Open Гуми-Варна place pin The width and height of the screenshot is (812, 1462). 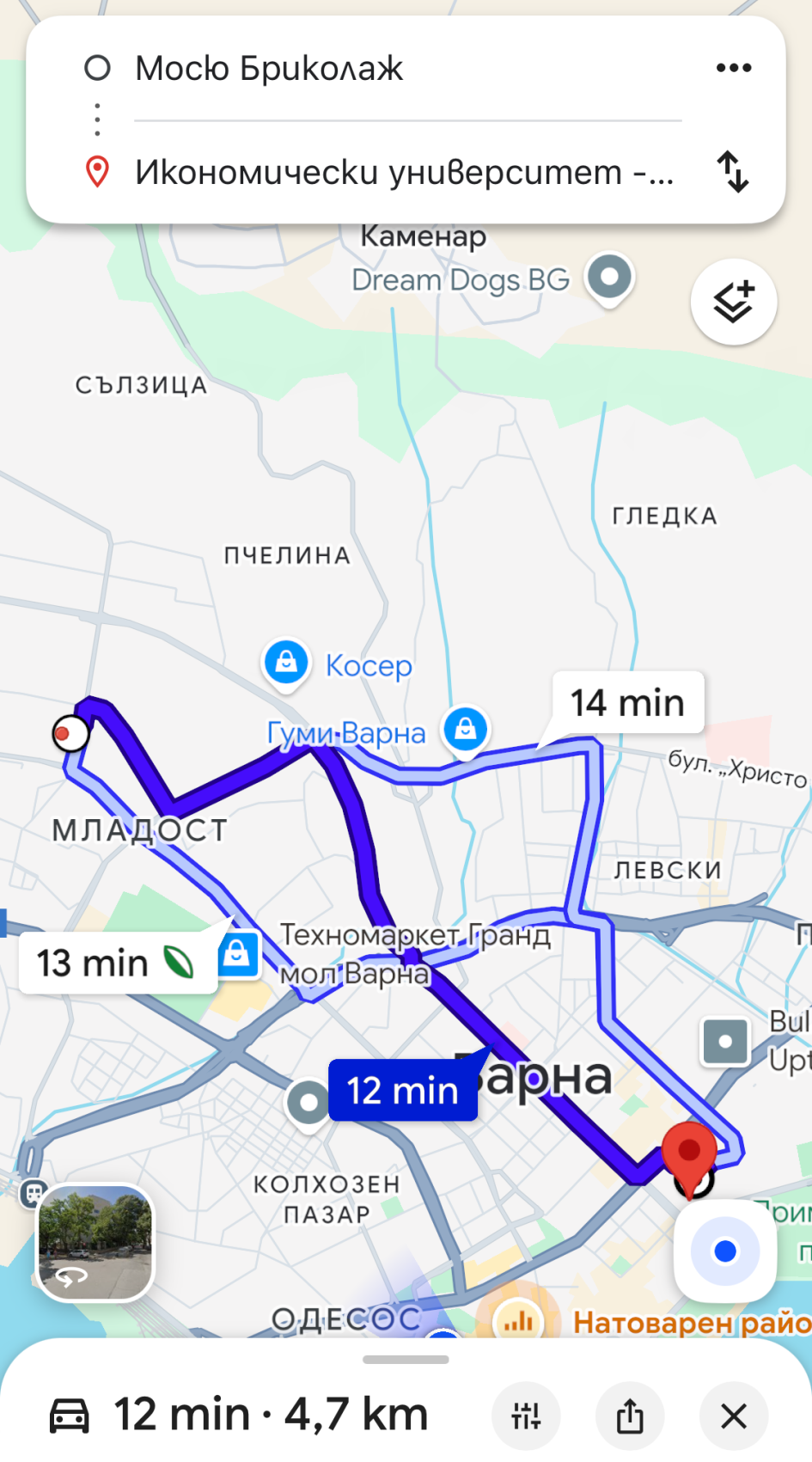coord(466,730)
